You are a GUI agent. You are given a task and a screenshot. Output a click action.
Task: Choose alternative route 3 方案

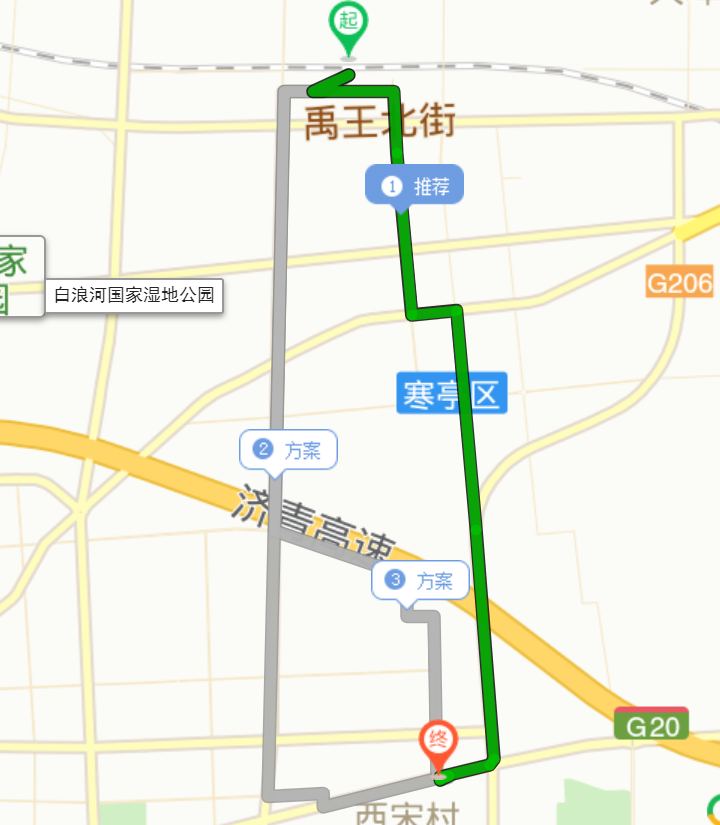pyautogui.click(x=420, y=580)
